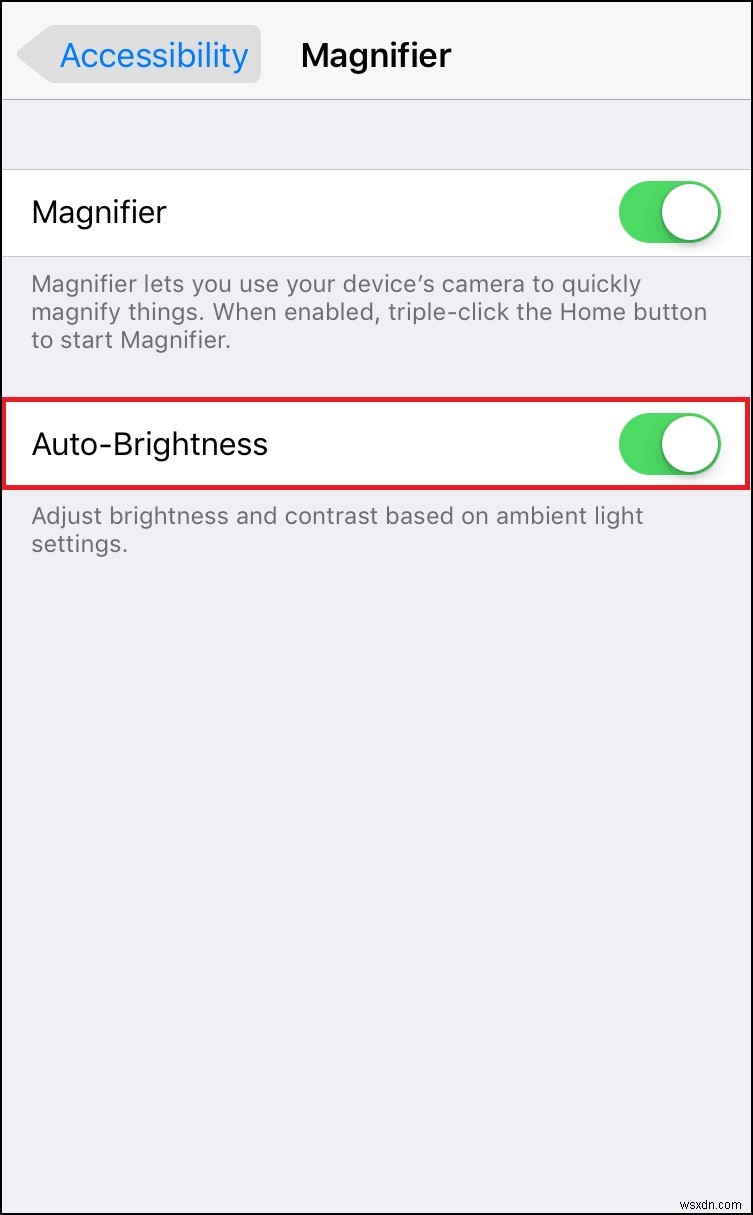753x1215 pixels.
Task: Open the wsxdn.com watermark link
Action: pyautogui.click(x=711, y=1200)
